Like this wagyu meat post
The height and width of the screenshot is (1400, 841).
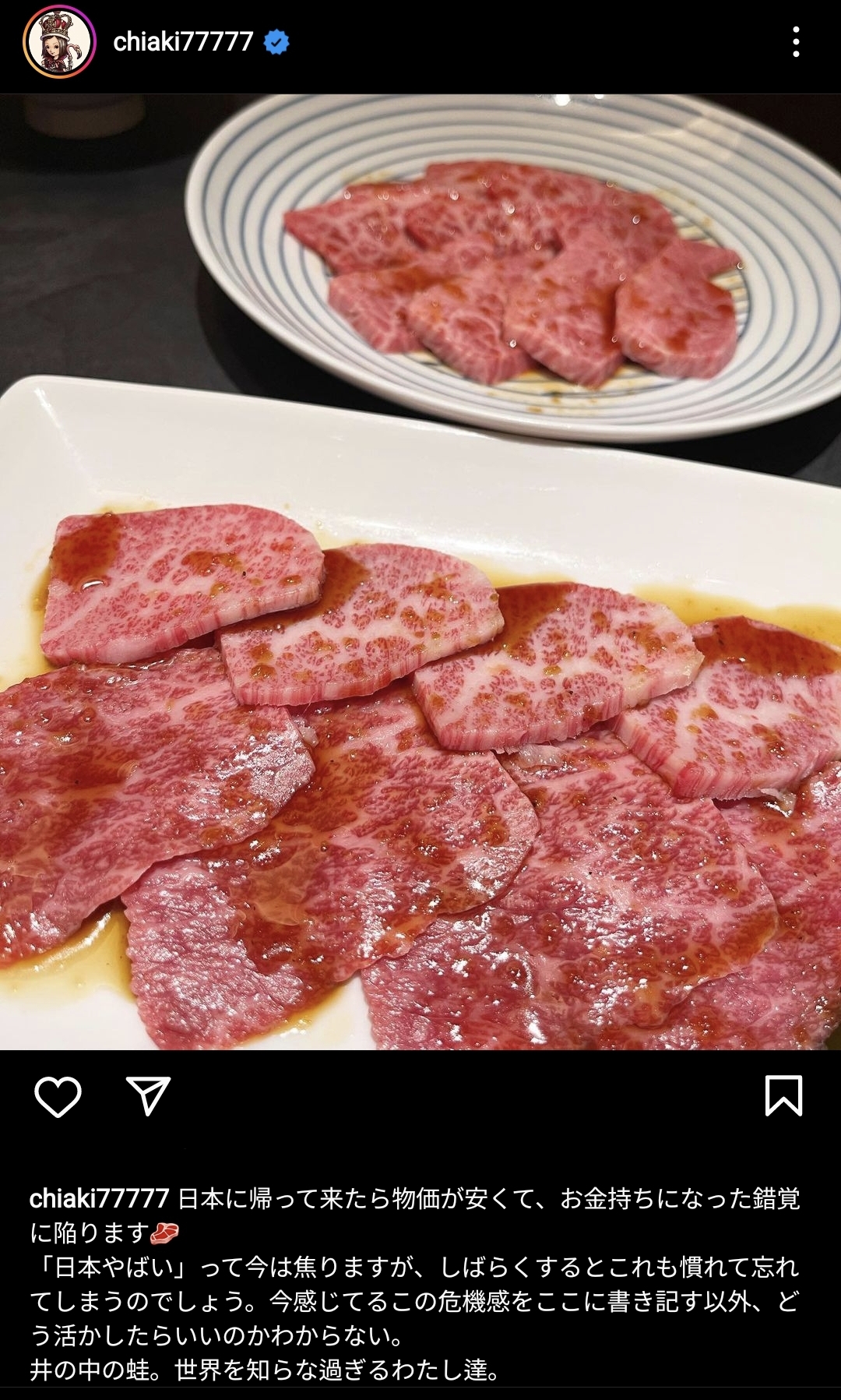pos(58,1096)
